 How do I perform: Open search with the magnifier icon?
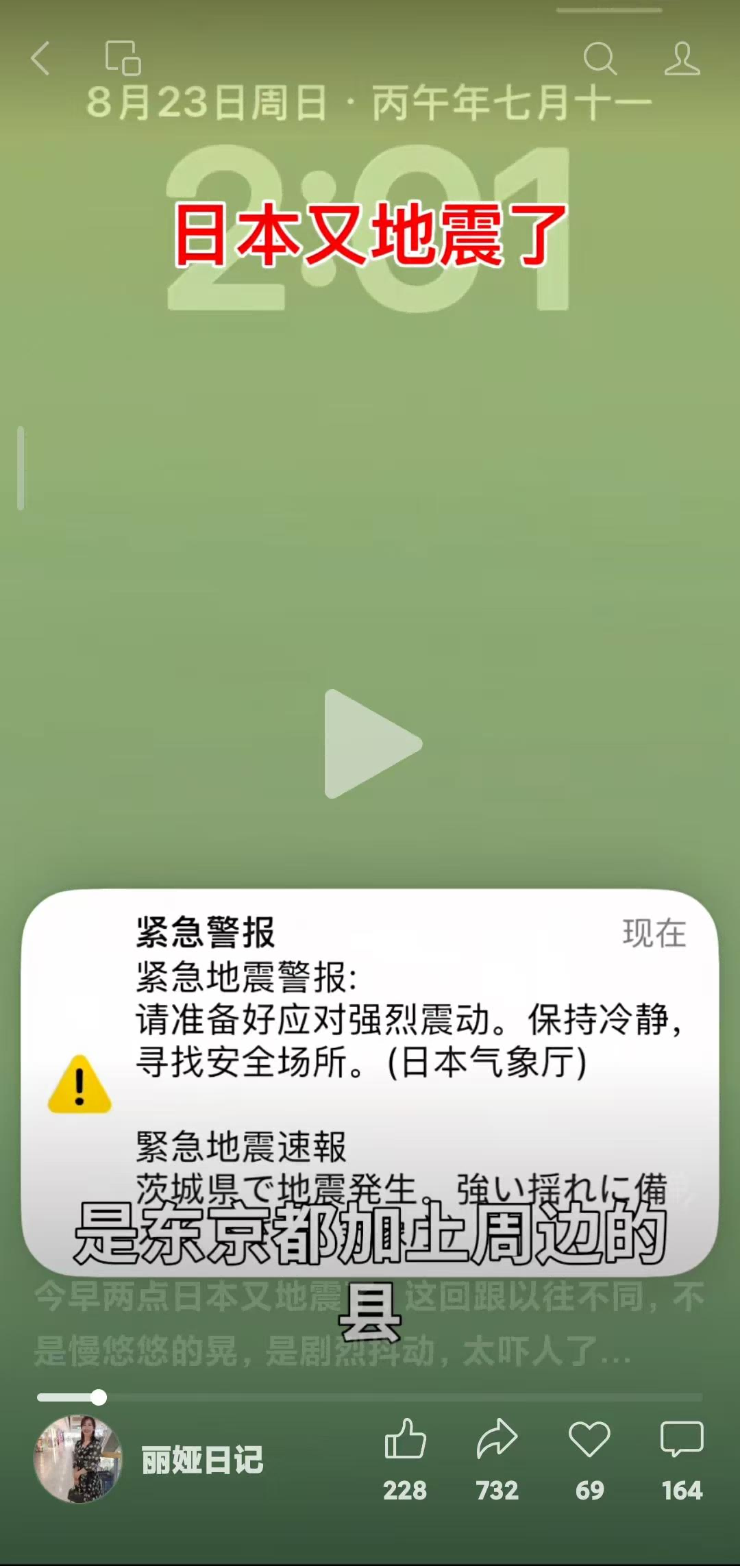click(600, 59)
